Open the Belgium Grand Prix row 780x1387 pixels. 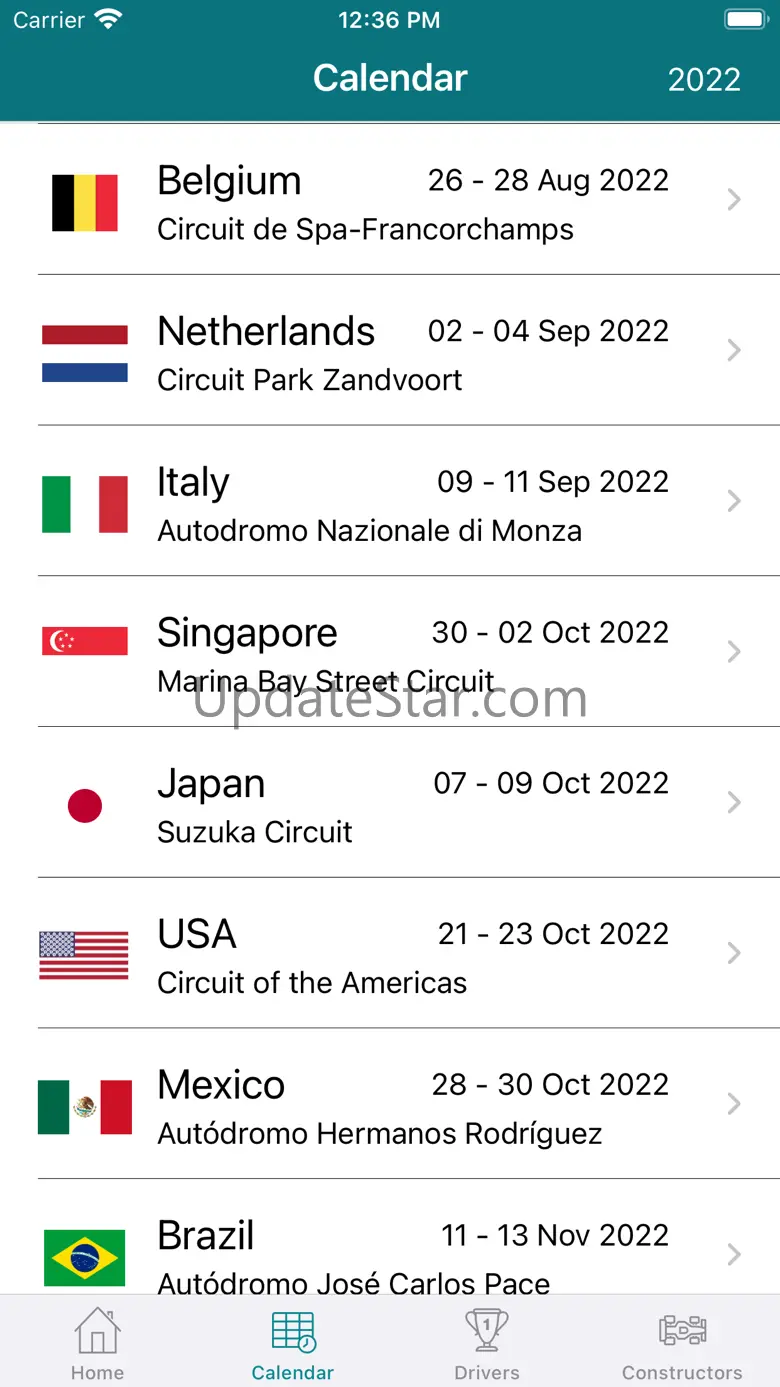coord(390,200)
